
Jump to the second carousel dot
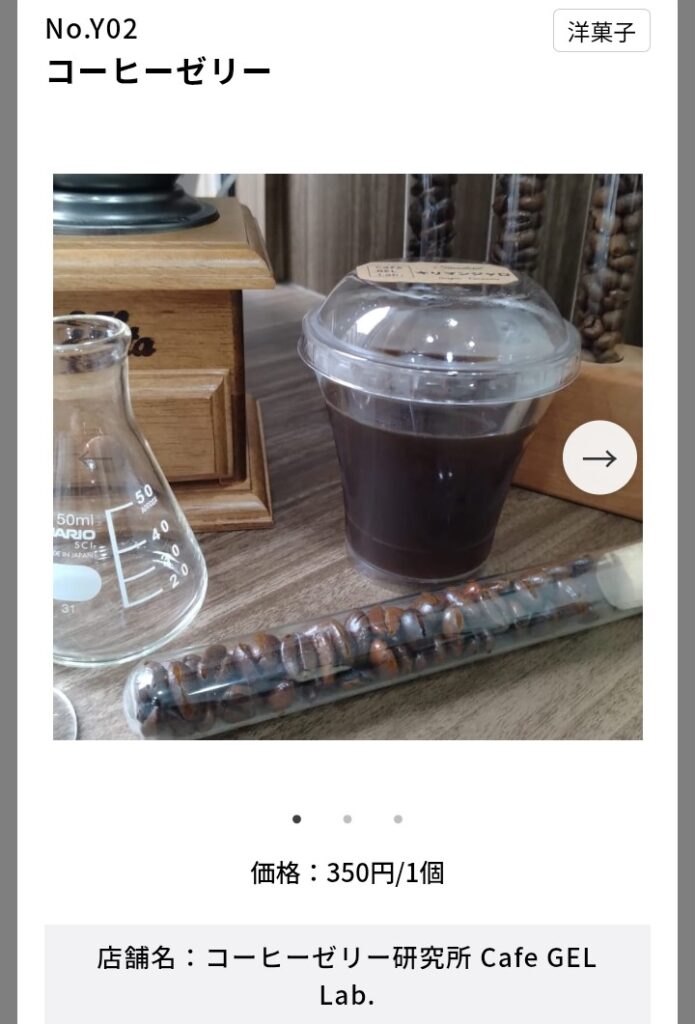coord(347,819)
